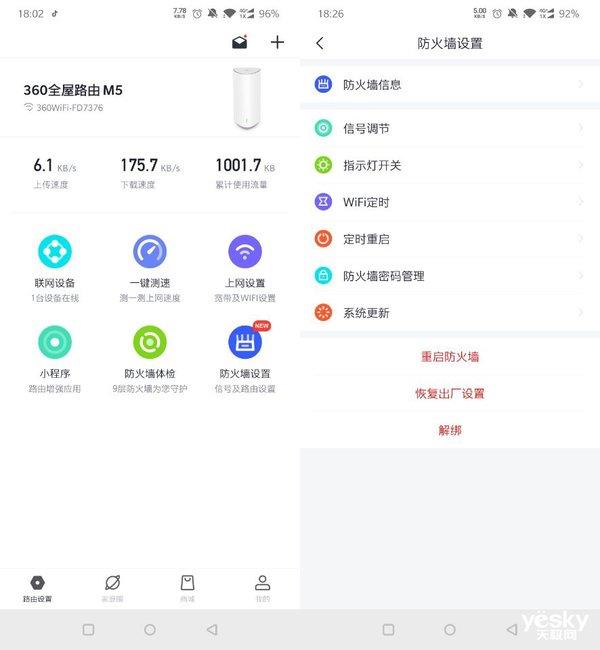Switch to the 商城 tab

[187, 587]
